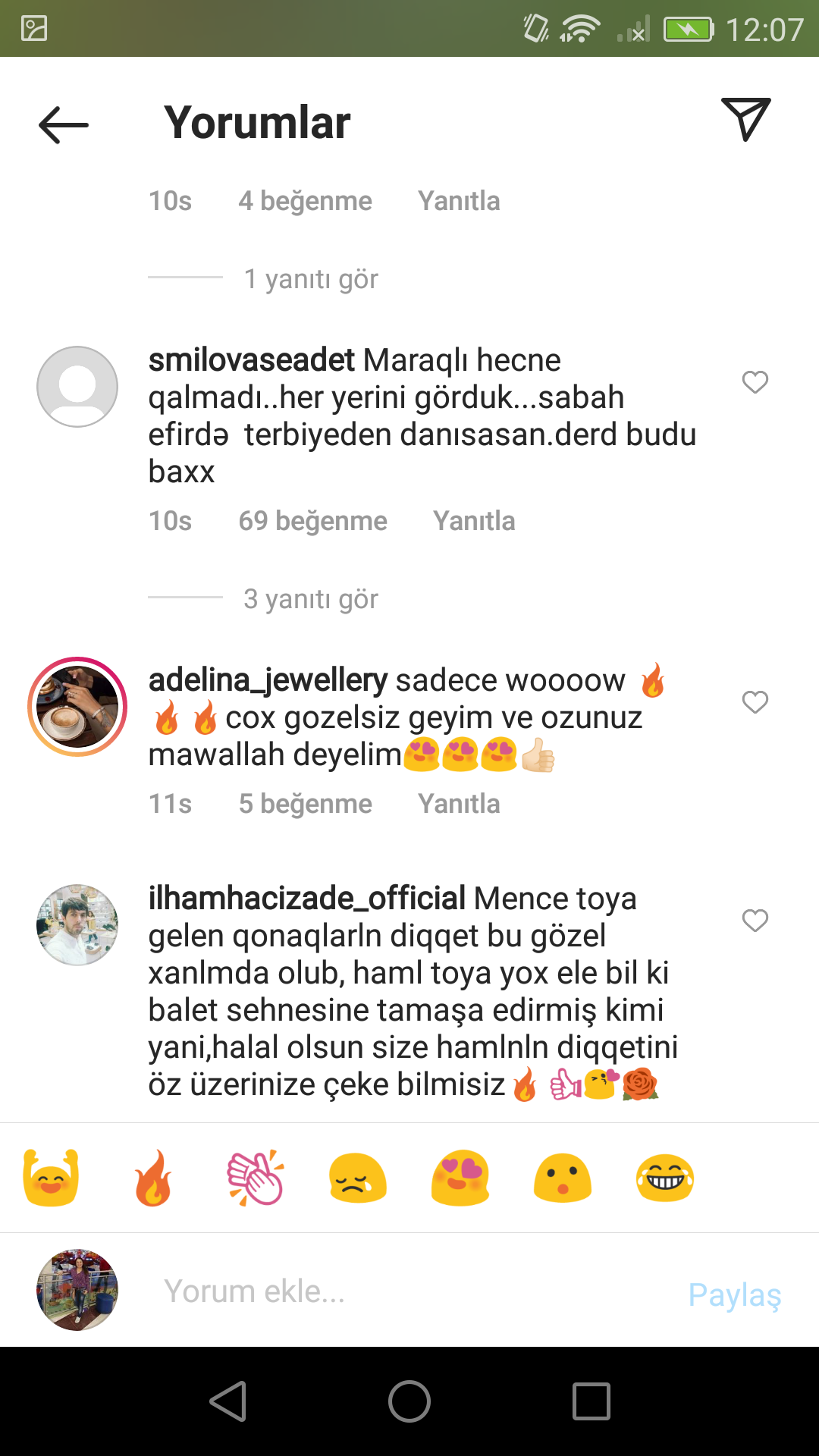Insert the crying-laughing emoji
This screenshot has width=819, height=1456.
click(665, 1178)
